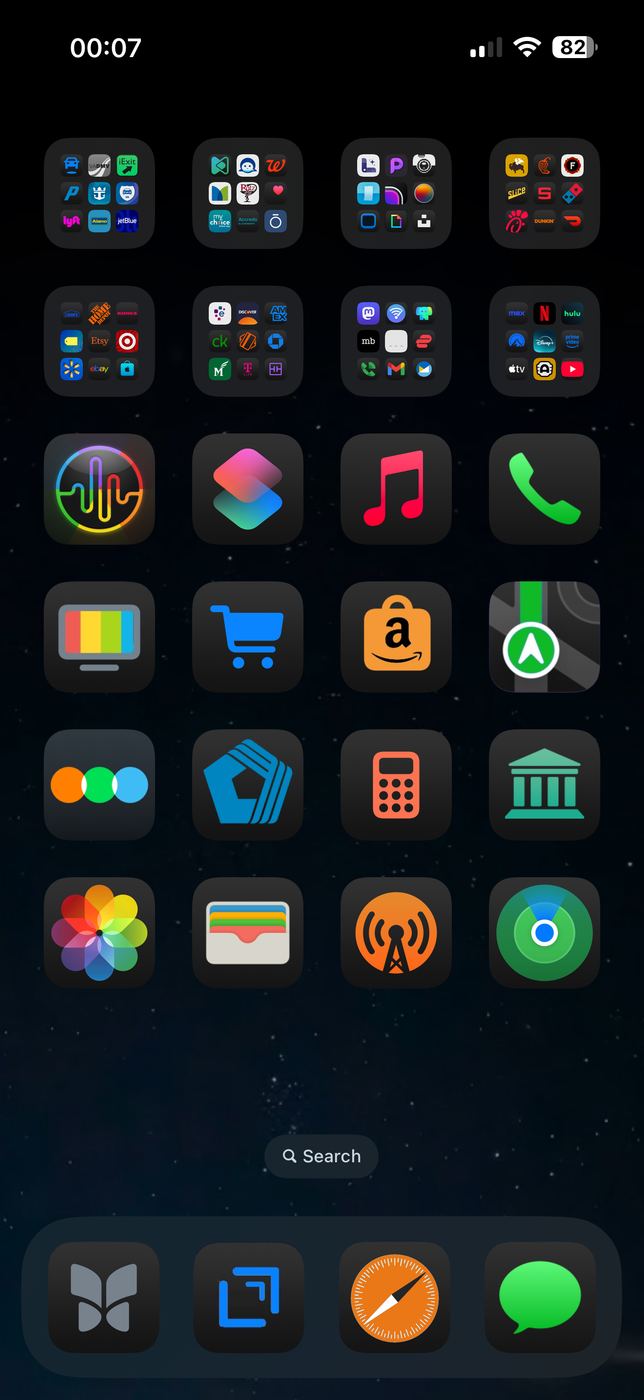Launch the blue shopping cart app

point(248,637)
